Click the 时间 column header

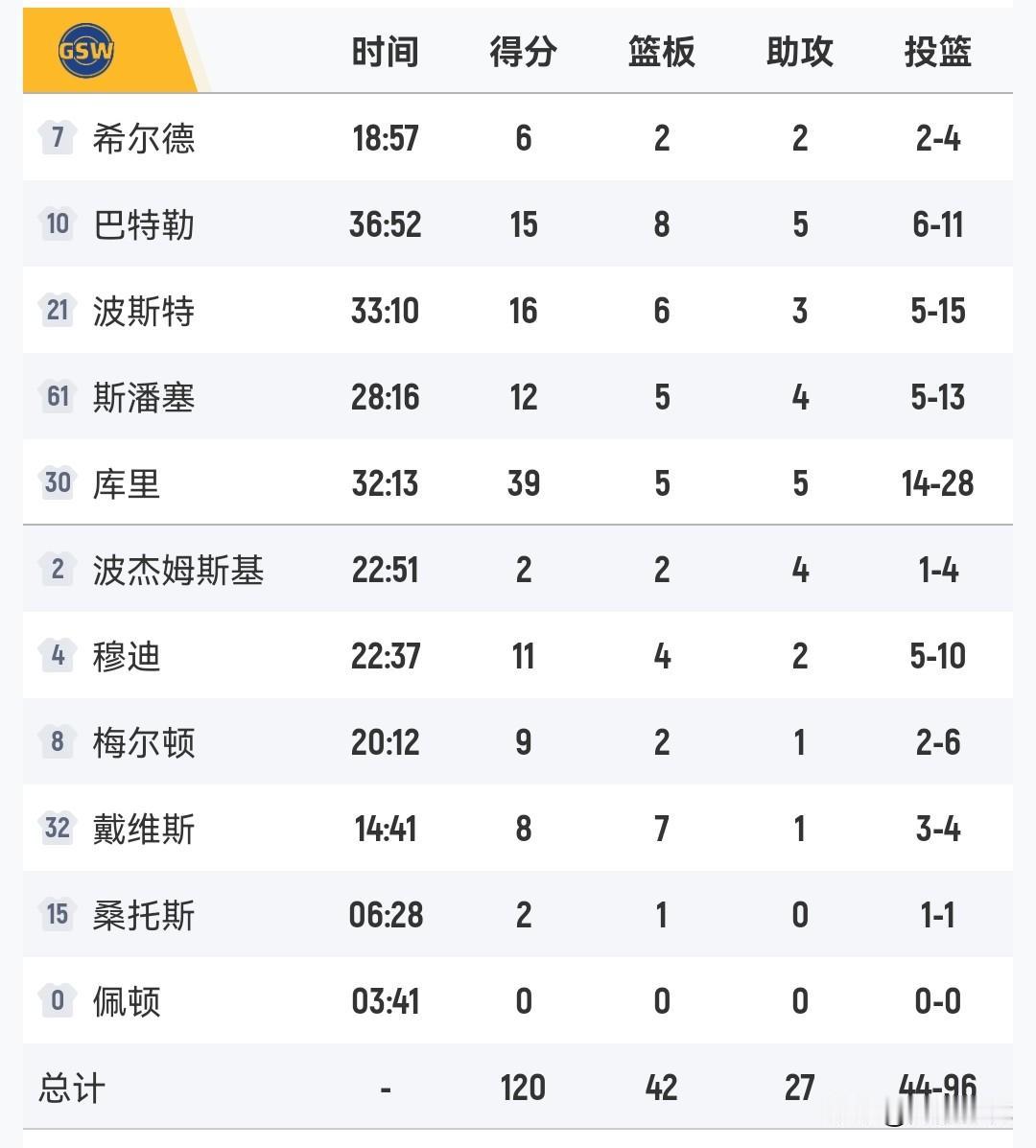point(385,53)
